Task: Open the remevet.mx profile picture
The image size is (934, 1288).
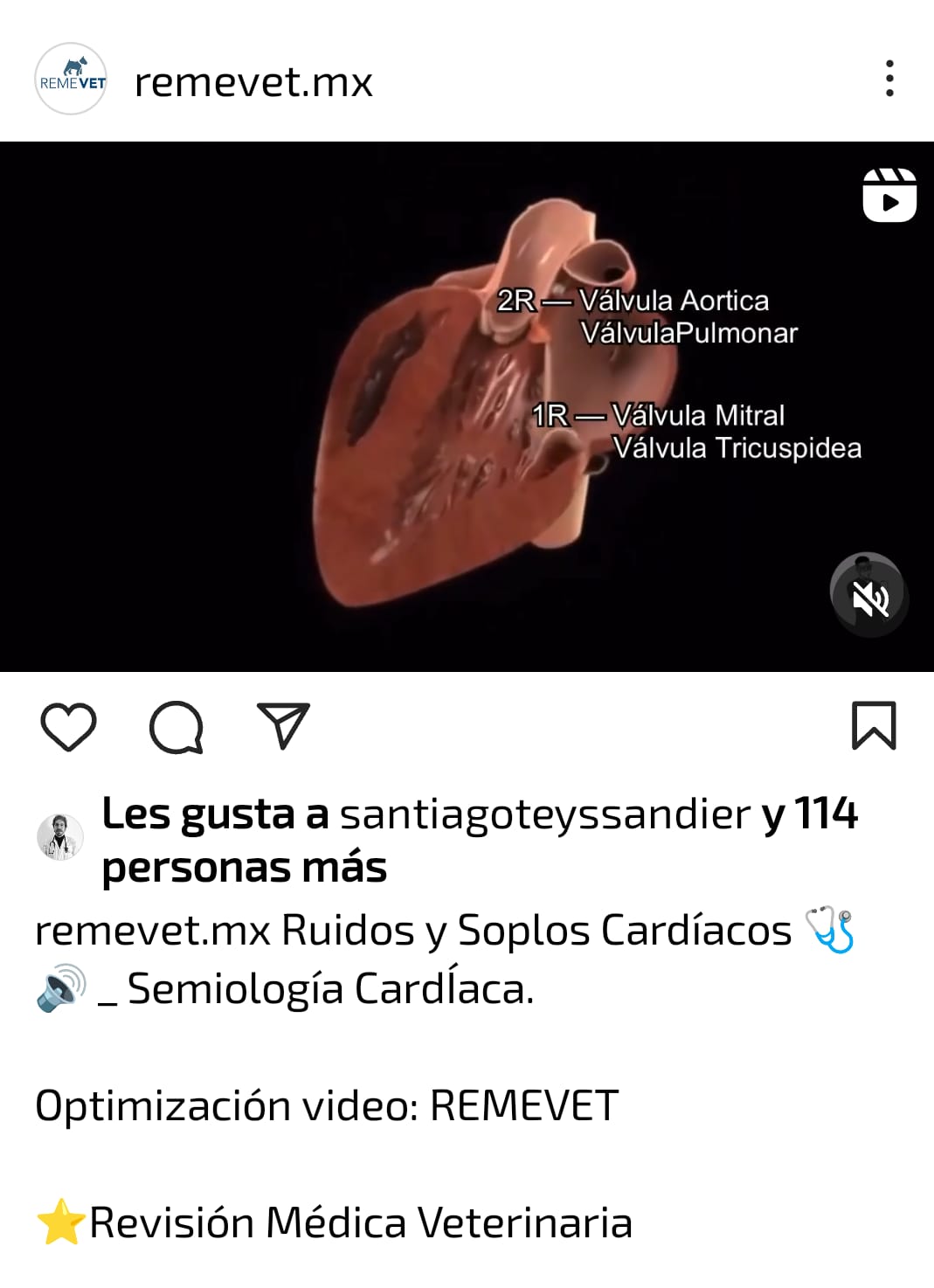Action: click(x=71, y=80)
